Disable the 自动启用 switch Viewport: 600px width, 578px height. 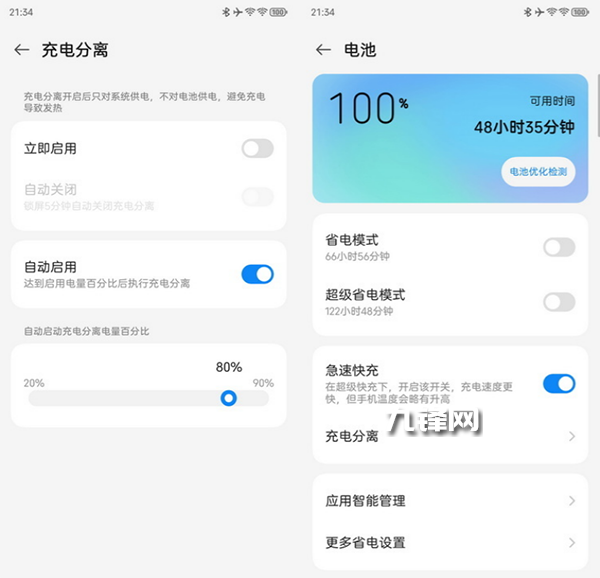point(257,274)
